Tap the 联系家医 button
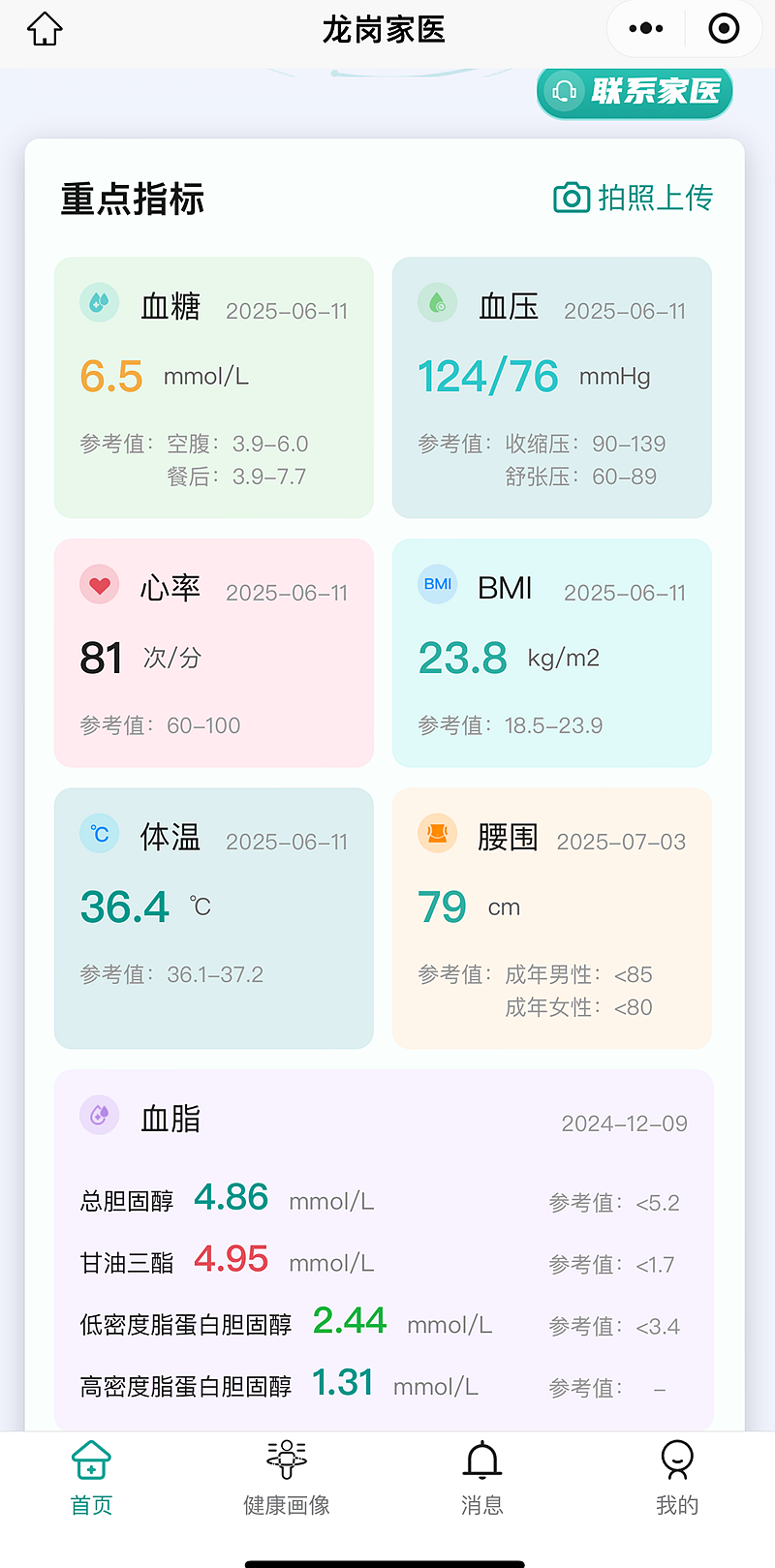The height and width of the screenshot is (1568, 775). (x=635, y=92)
